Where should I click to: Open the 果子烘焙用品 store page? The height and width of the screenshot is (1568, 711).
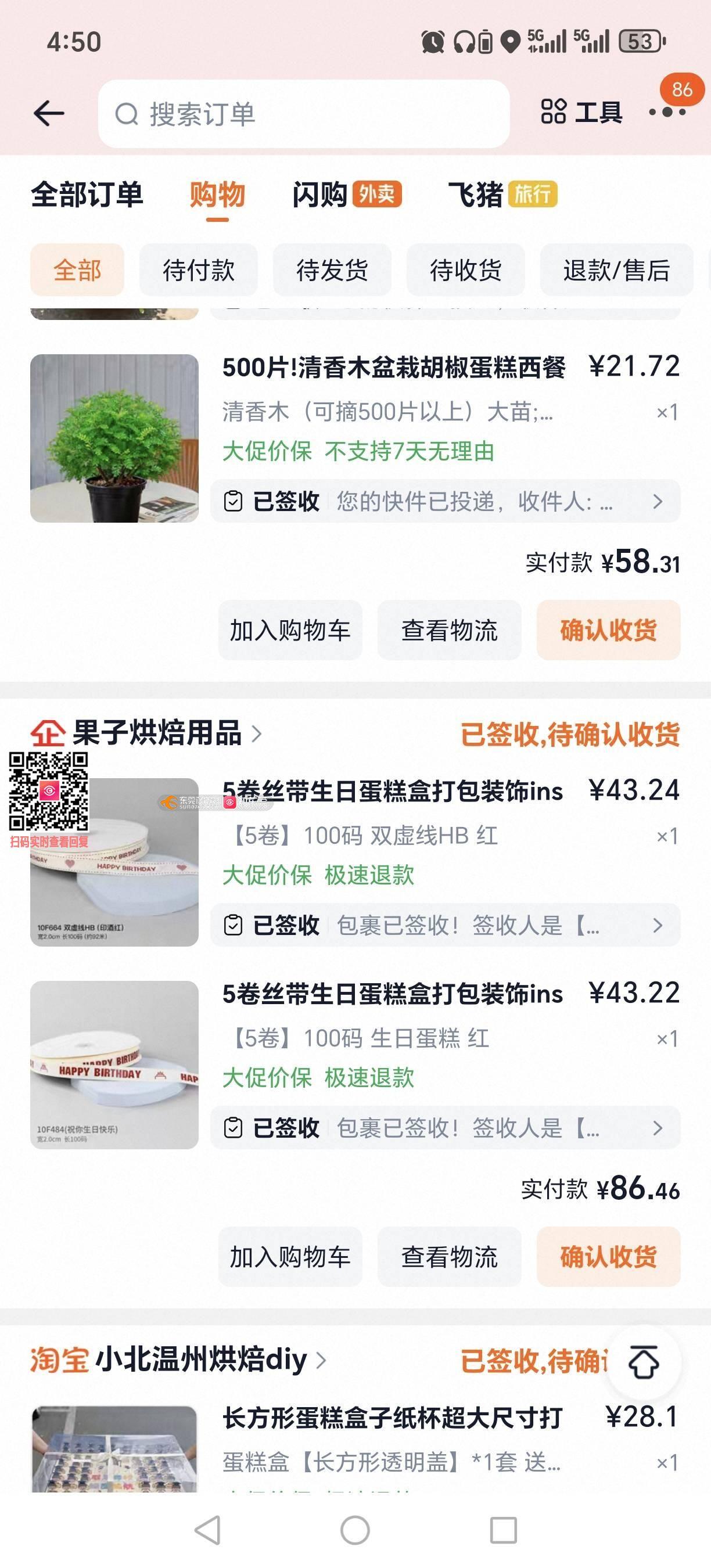point(157,733)
